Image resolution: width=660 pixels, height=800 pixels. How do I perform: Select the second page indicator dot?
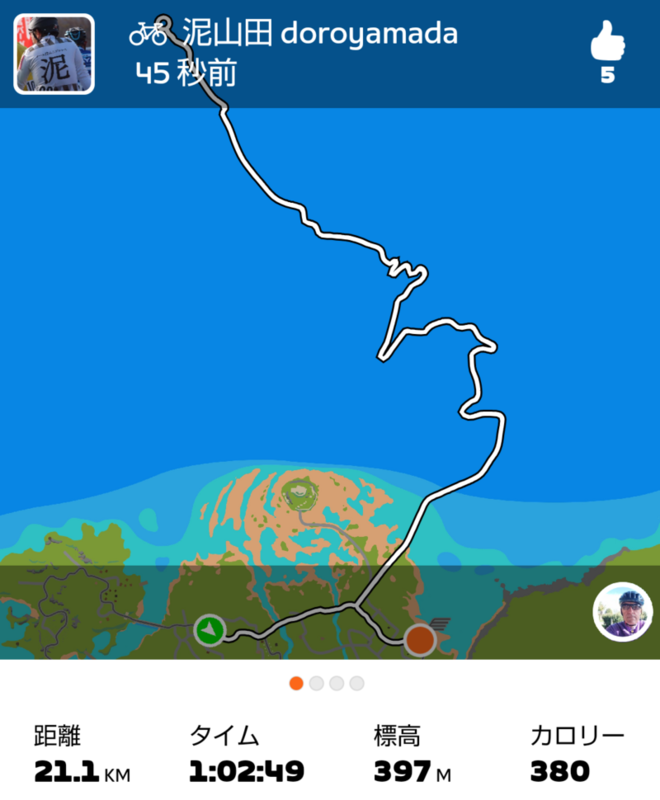click(x=316, y=683)
